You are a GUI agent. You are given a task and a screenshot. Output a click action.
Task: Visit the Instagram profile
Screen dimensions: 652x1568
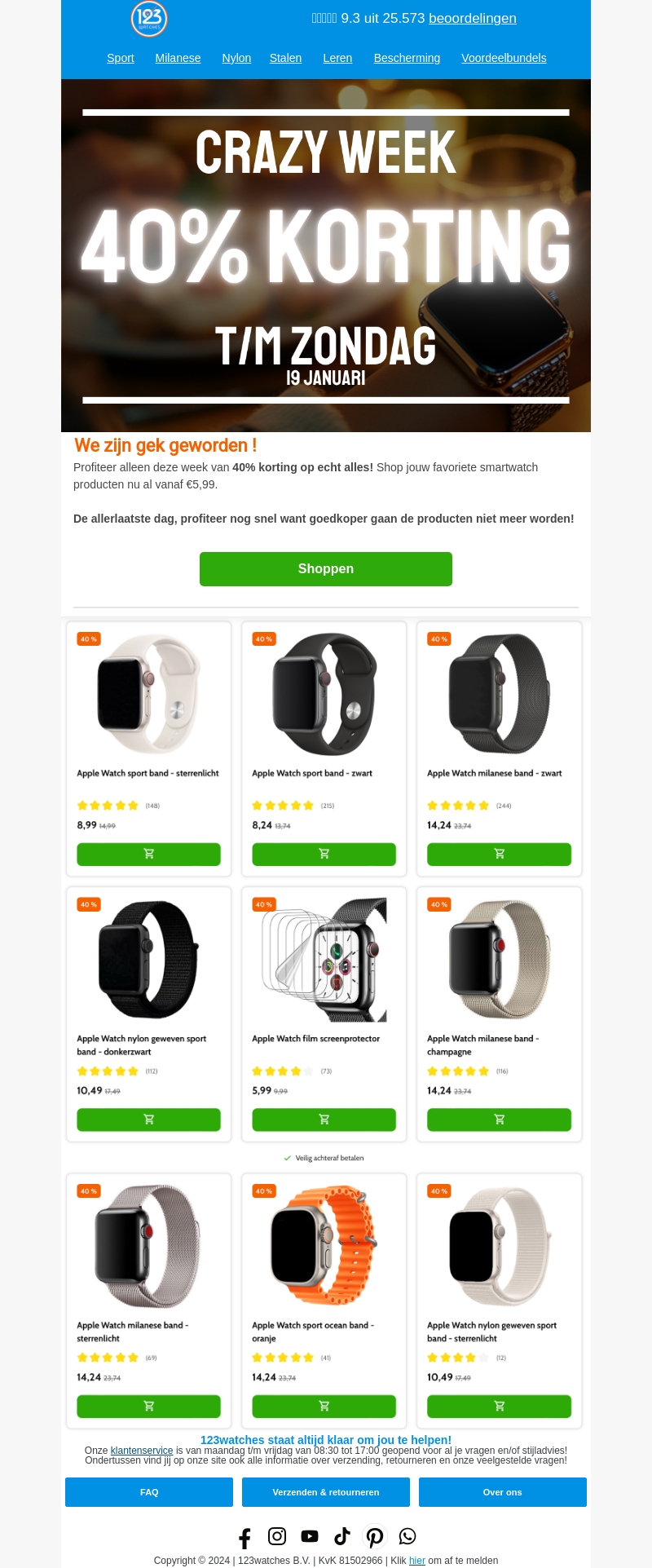[x=277, y=1536]
